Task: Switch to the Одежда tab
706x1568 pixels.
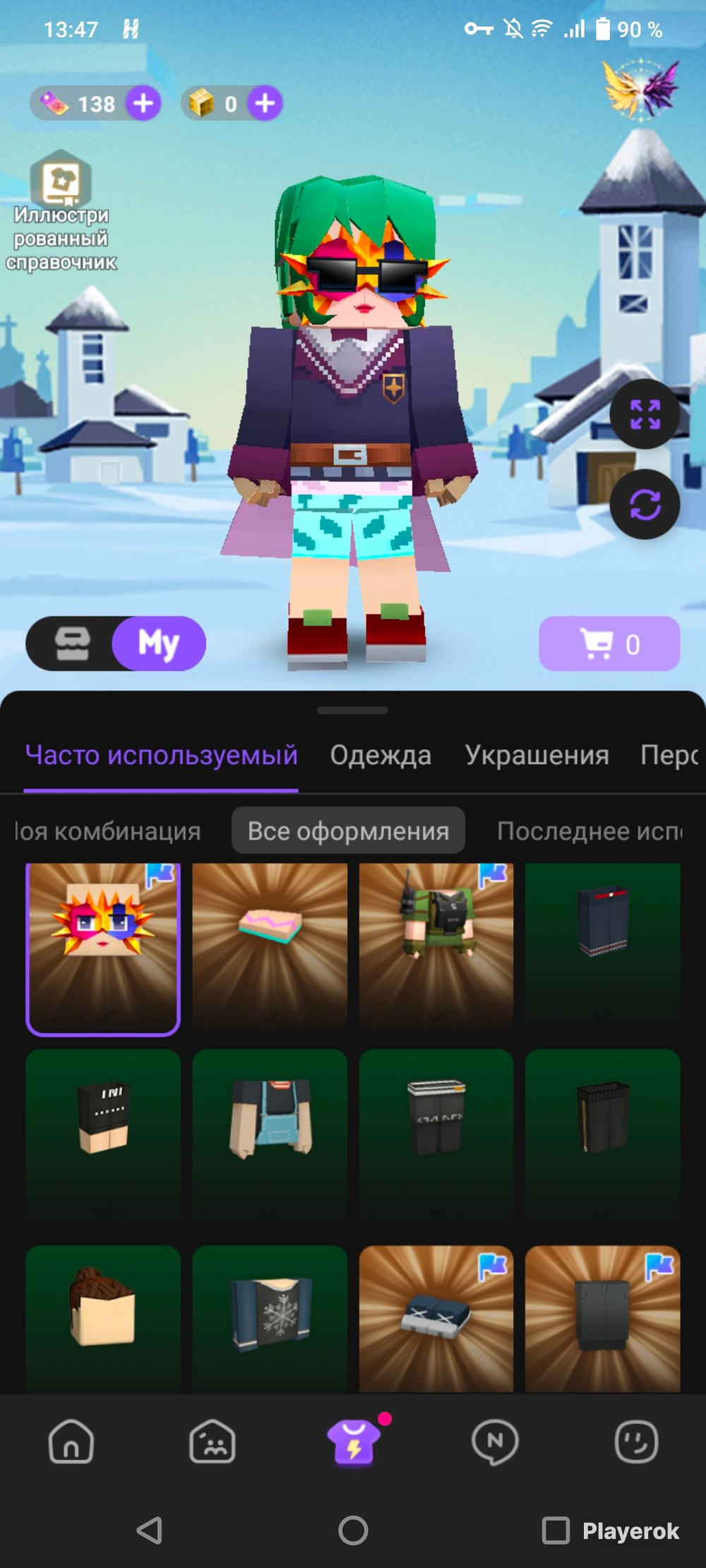Action: (381, 755)
